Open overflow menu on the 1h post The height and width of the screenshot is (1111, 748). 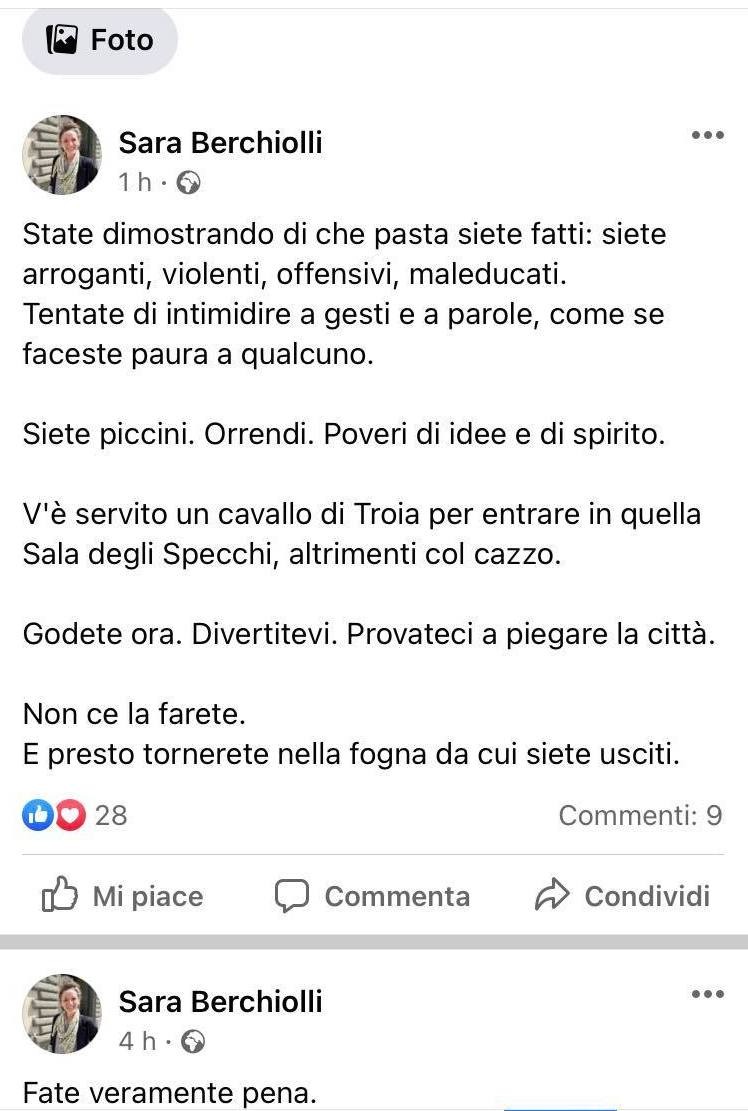pyautogui.click(x=707, y=136)
